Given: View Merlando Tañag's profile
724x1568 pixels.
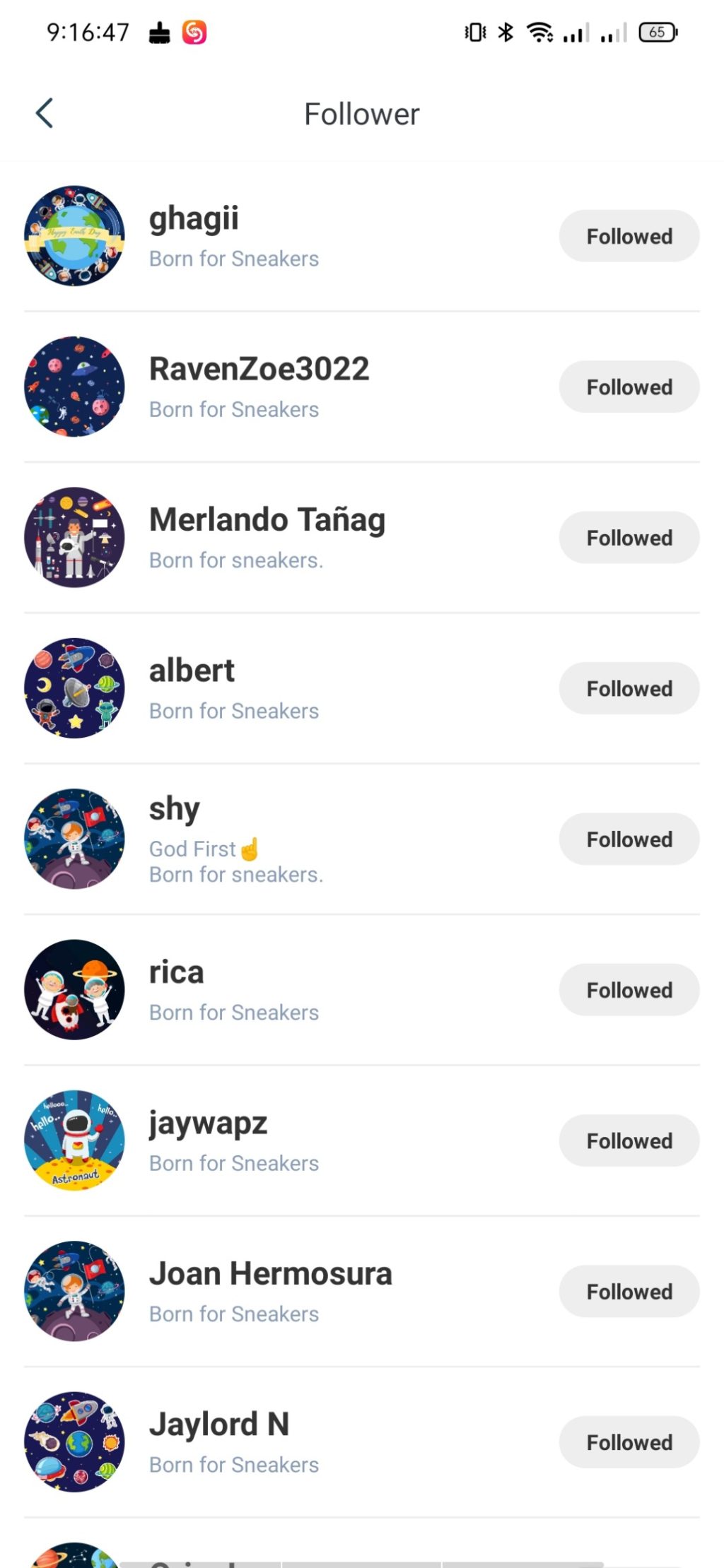Looking at the screenshot, I should coord(267,520).
